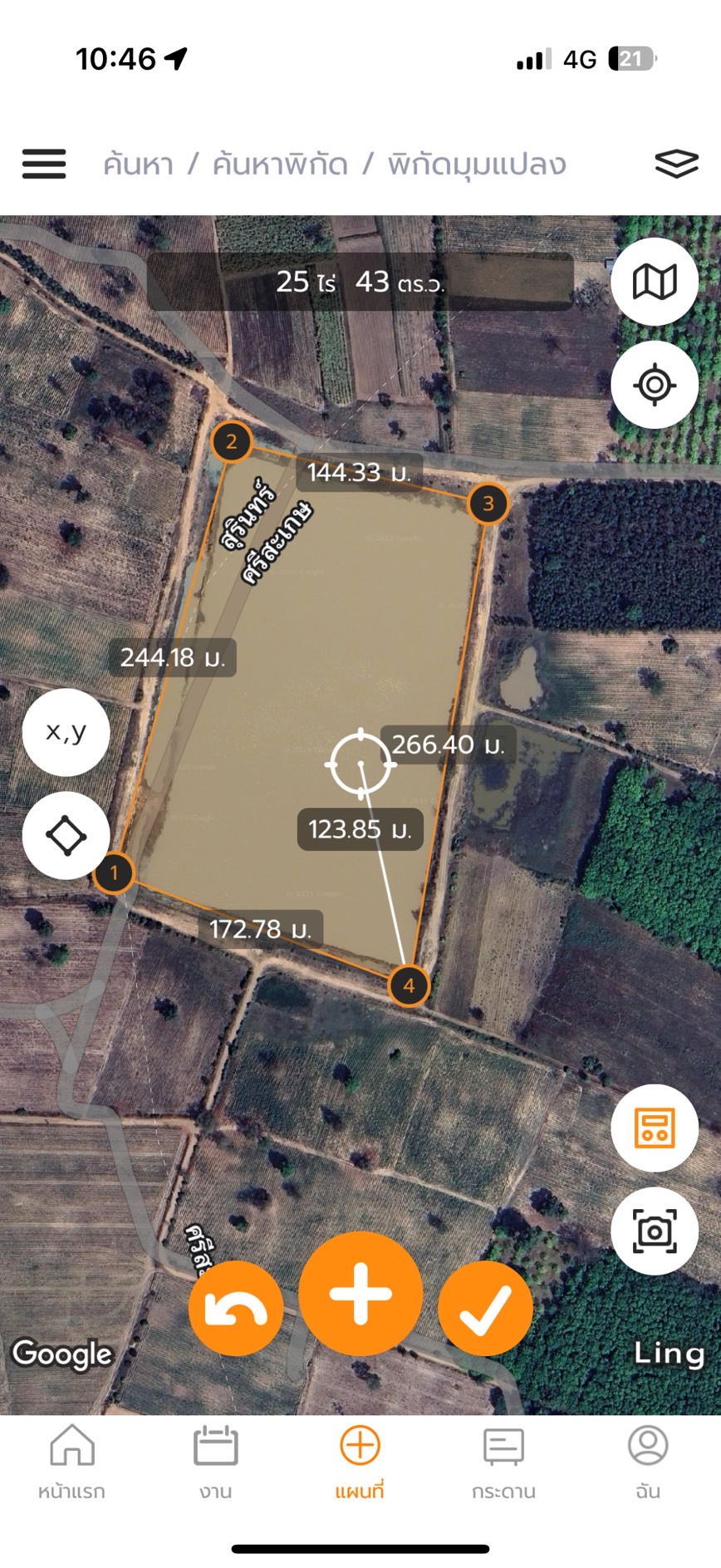Confirm the plot with the checkmark
Image resolution: width=721 pixels, height=1568 pixels.
point(485,1308)
